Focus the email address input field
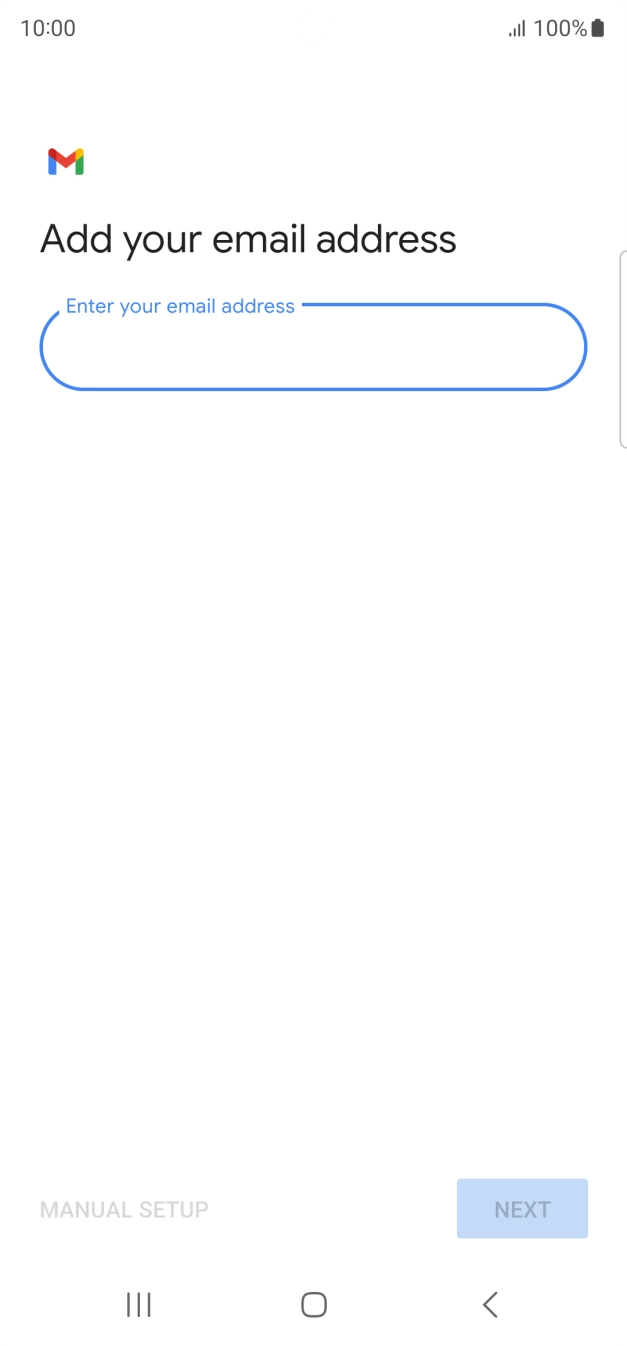This screenshot has height=1346, width=627. point(313,347)
